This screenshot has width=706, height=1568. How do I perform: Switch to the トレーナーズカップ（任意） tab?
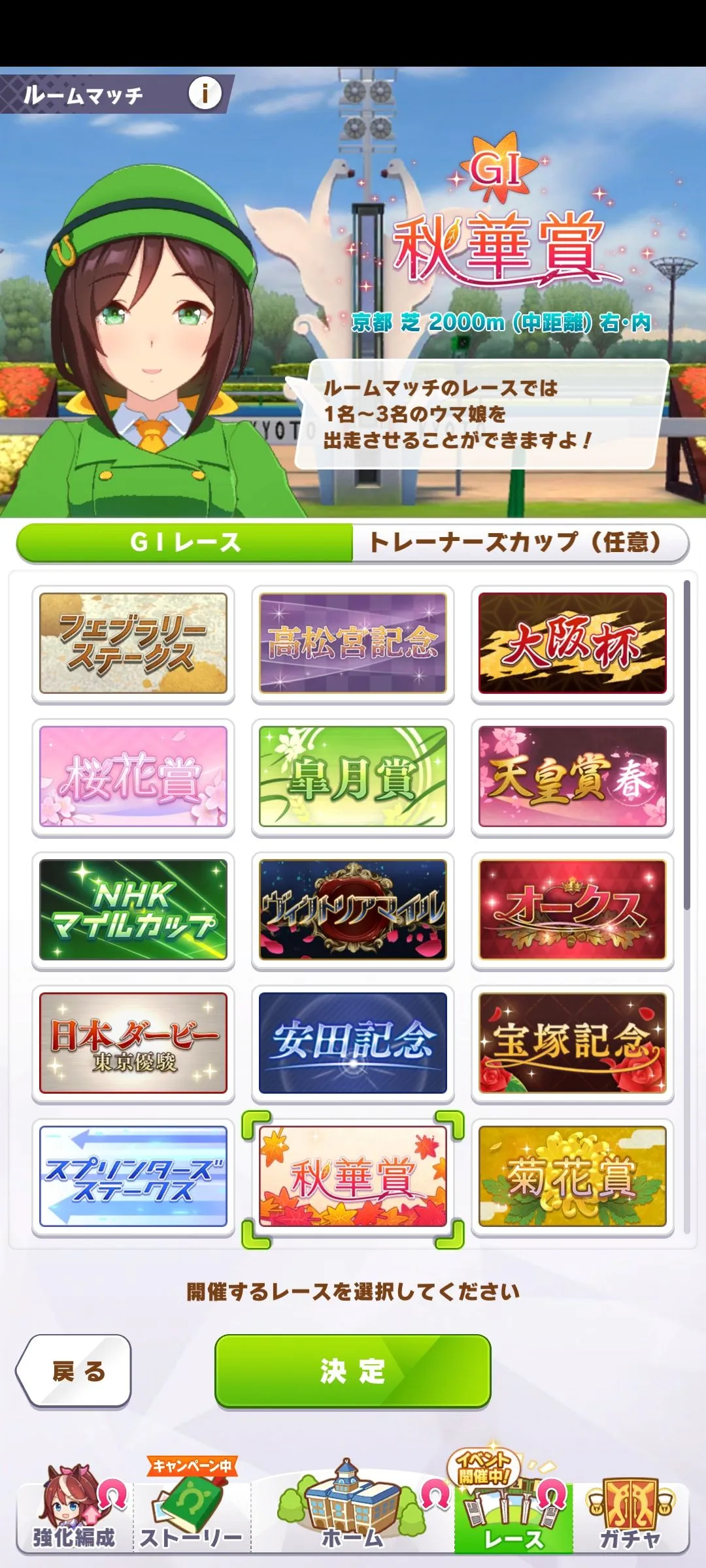[x=520, y=542]
